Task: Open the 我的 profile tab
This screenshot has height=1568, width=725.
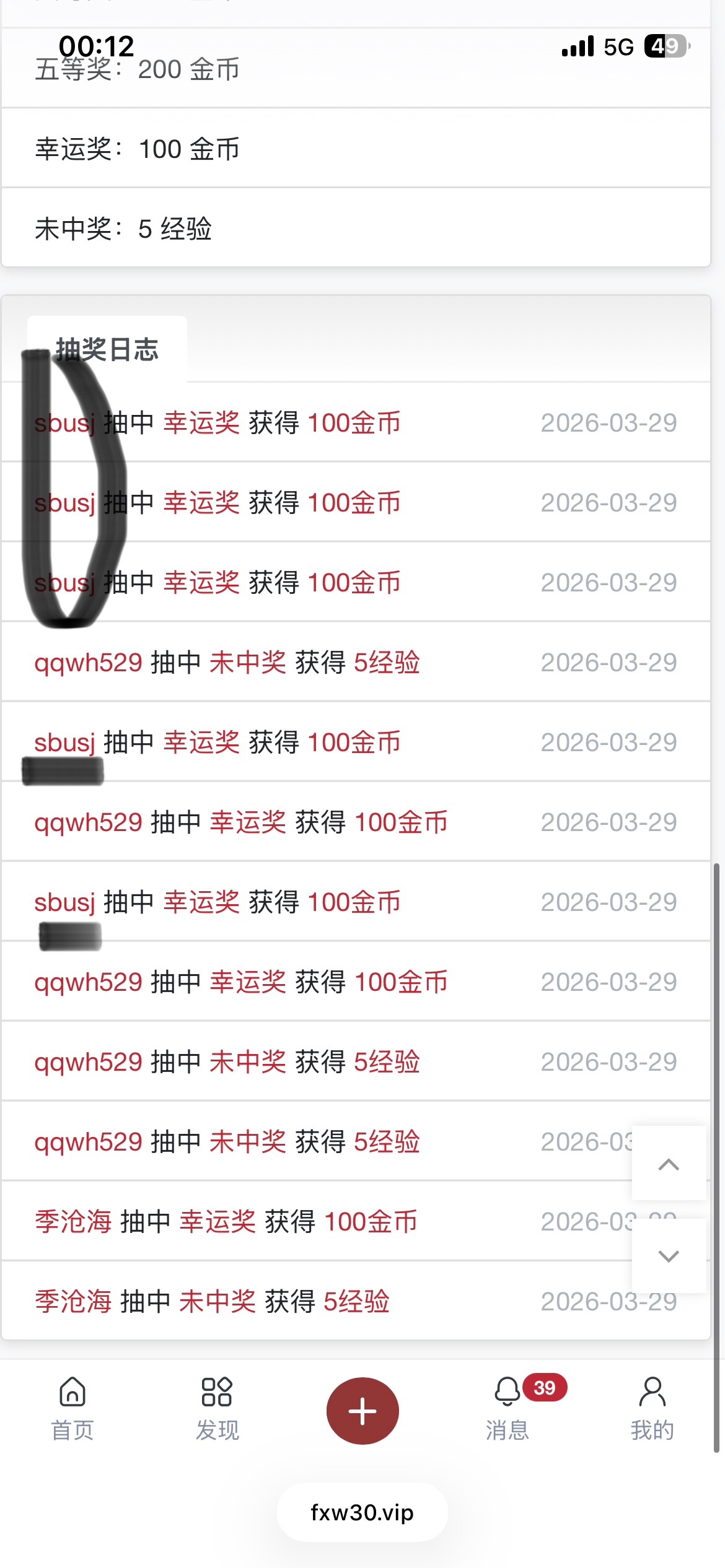Action: click(x=652, y=1408)
